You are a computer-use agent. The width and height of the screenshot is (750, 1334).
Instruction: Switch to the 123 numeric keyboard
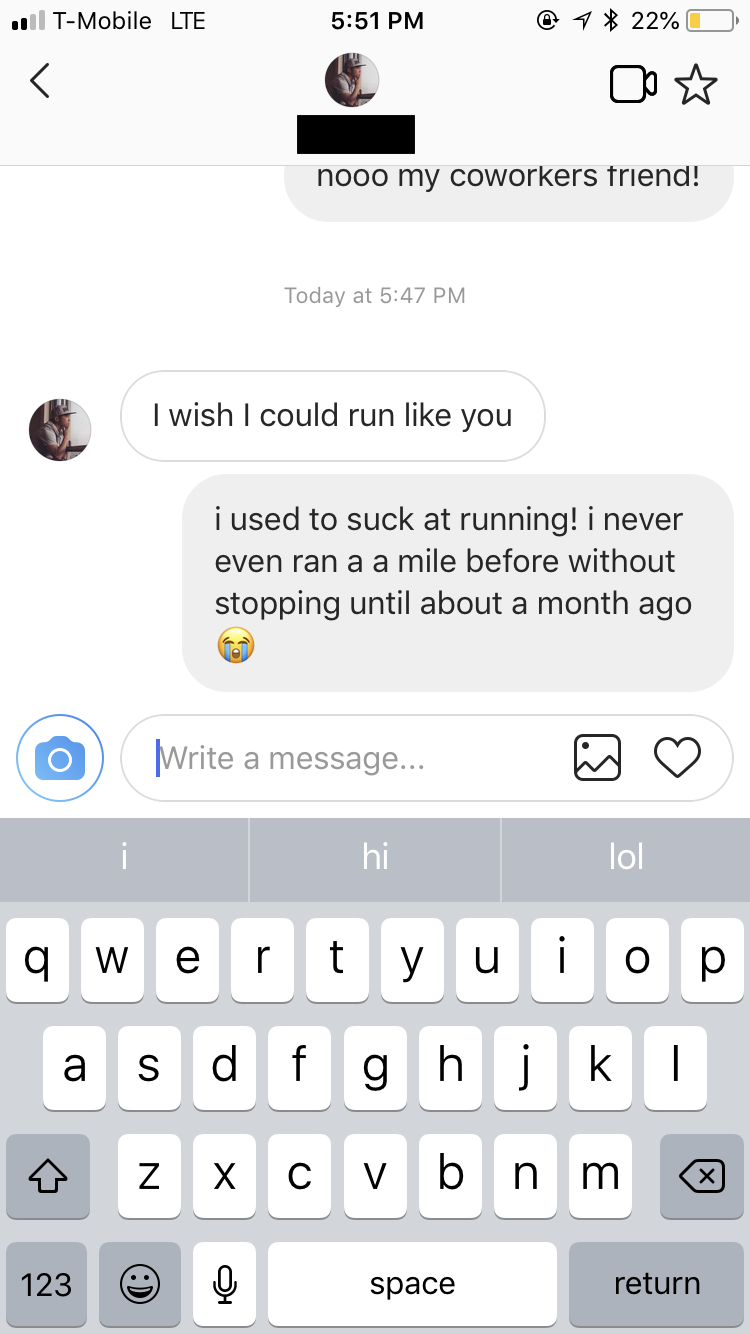46,1285
